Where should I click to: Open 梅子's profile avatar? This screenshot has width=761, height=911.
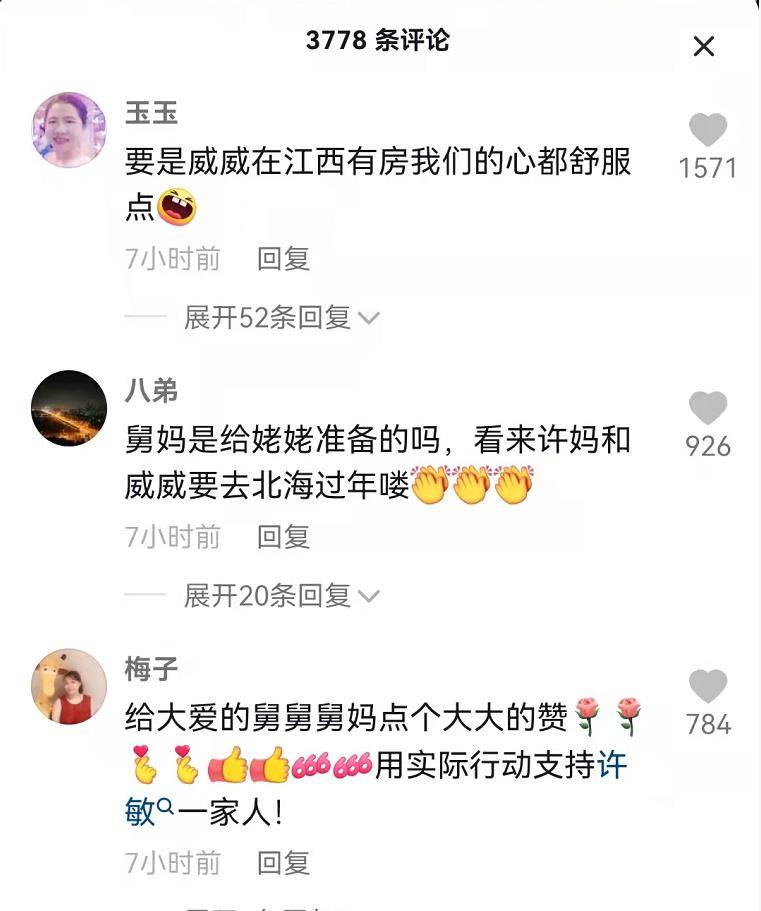66,681
